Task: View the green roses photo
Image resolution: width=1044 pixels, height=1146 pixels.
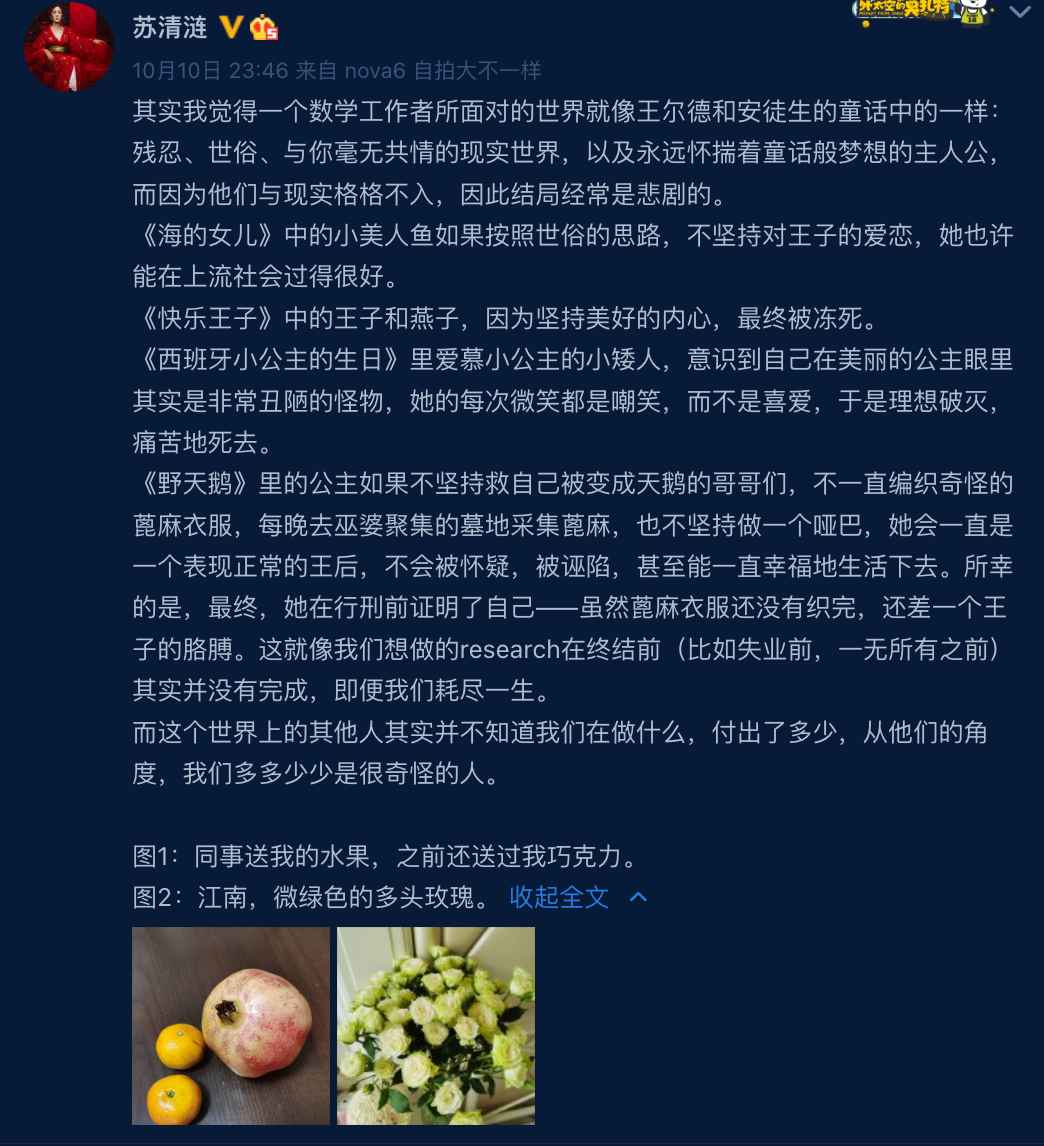Action: pos(436,1025)
